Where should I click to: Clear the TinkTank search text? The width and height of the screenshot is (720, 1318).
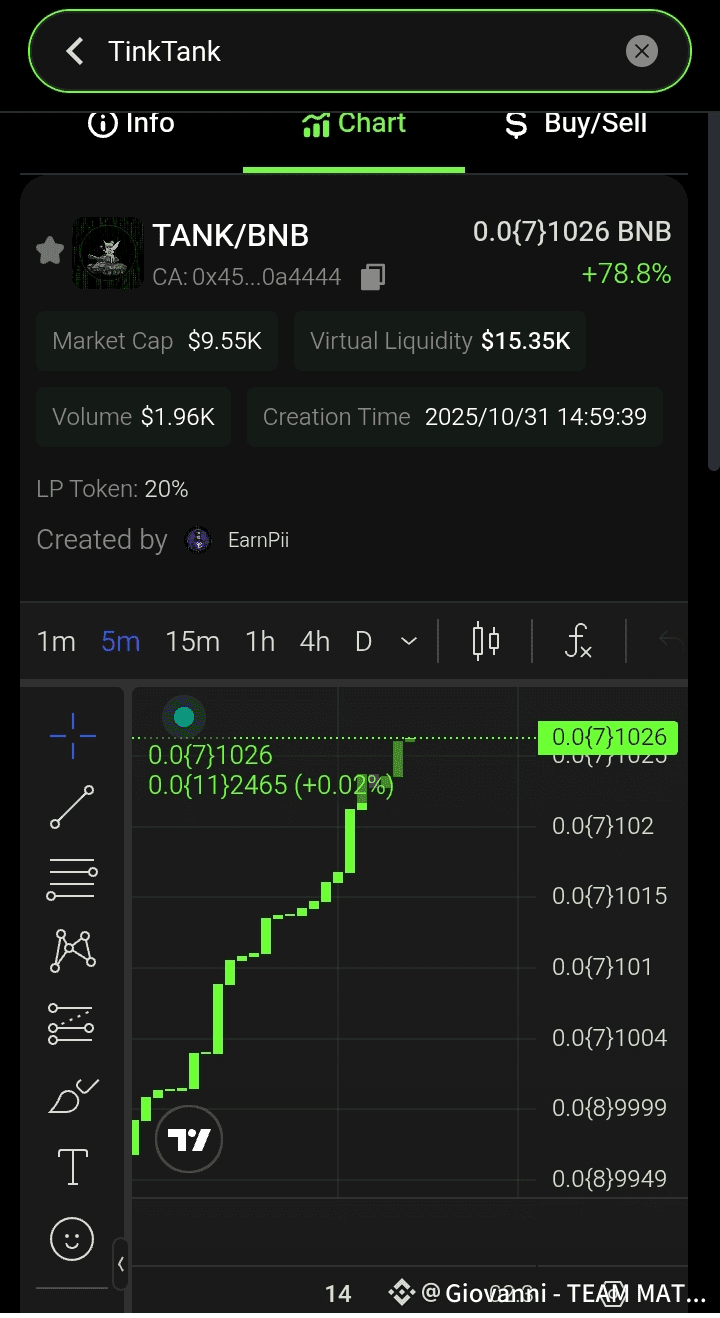[x=641, y=51]
